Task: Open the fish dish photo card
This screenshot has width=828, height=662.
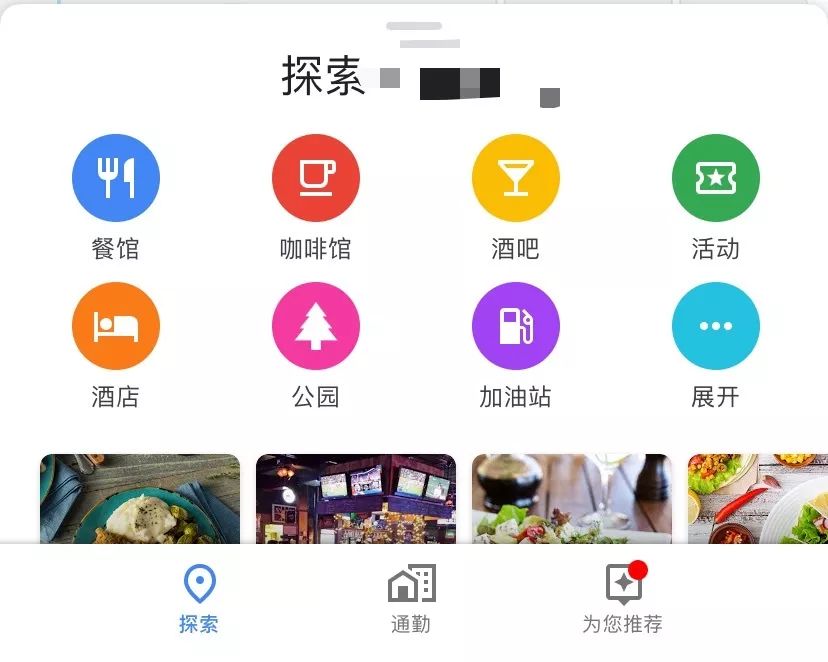Action: pos(140,499)
